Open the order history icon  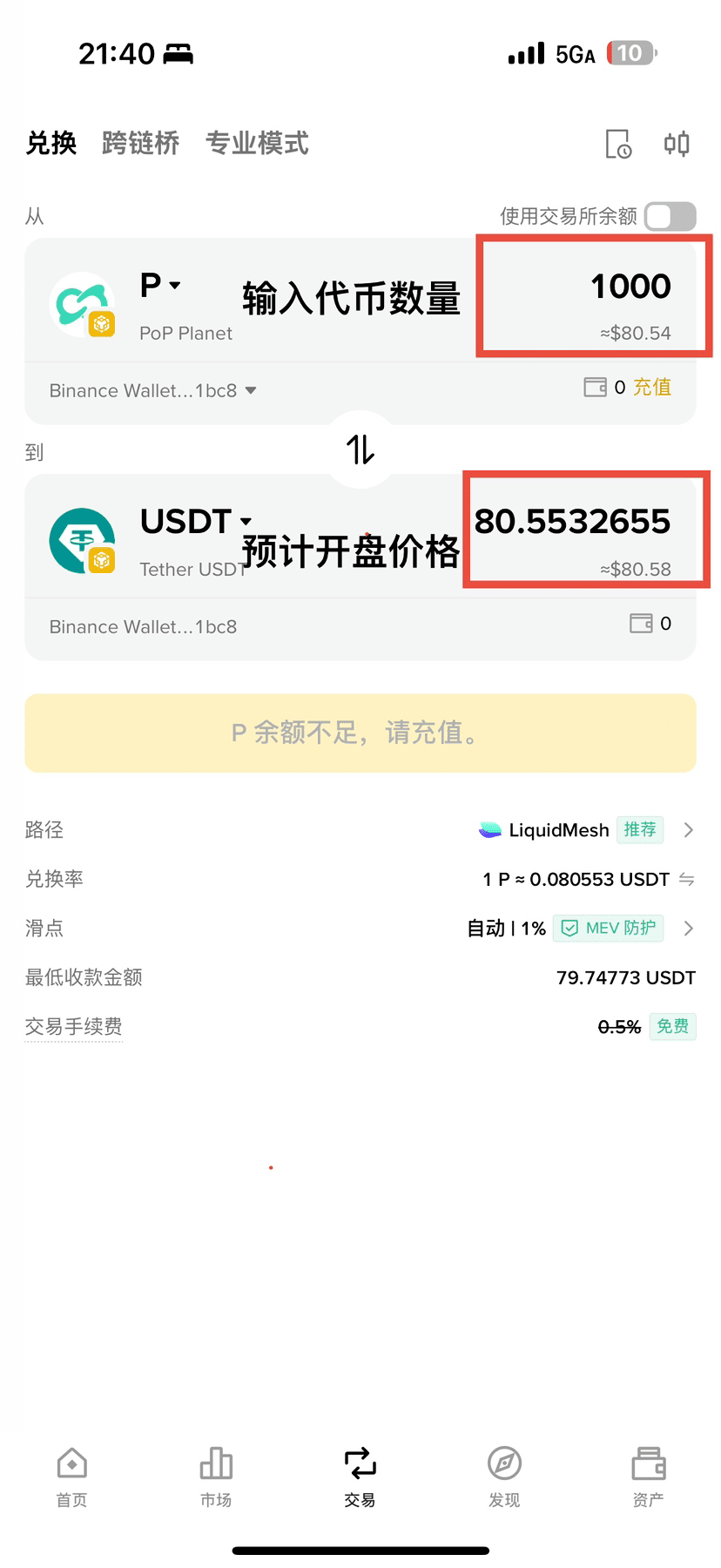pyautogui.click(x=618, y=144)
